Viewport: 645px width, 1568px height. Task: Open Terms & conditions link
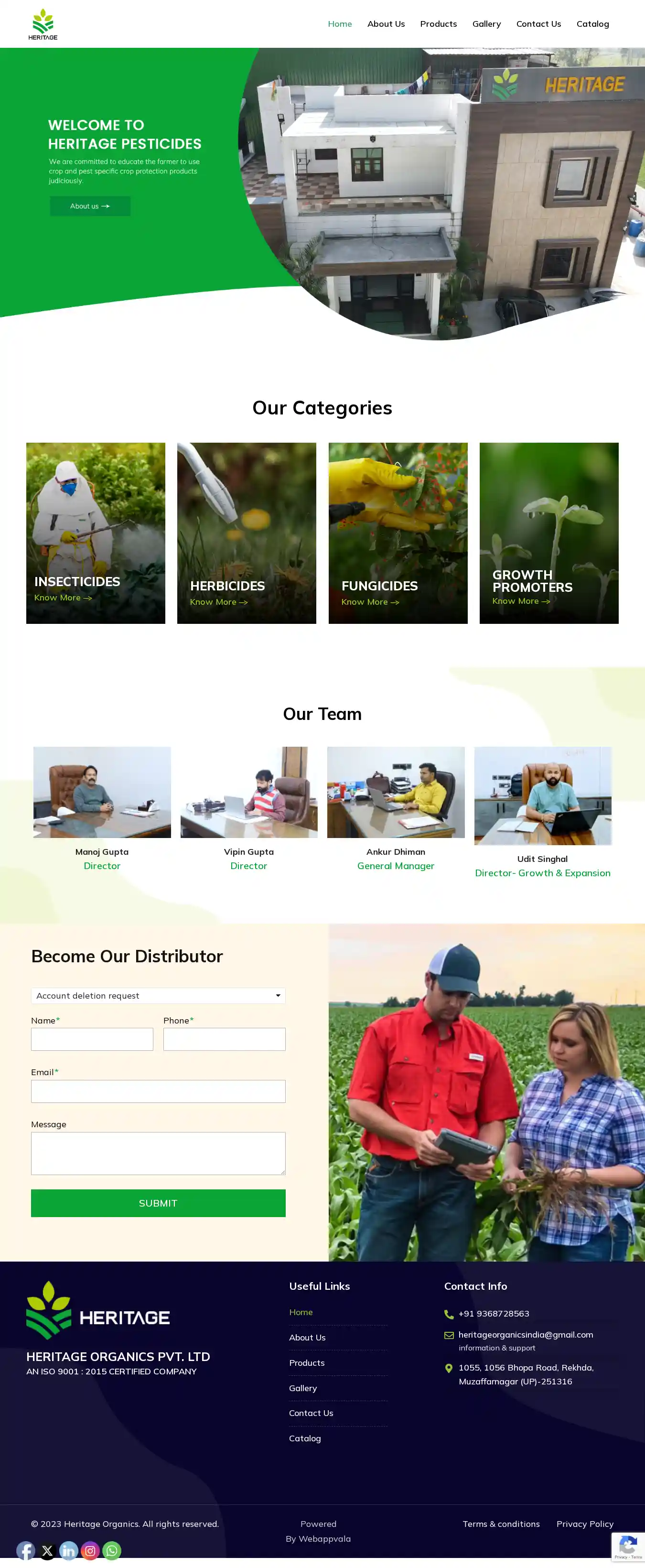click(501, 1524)
